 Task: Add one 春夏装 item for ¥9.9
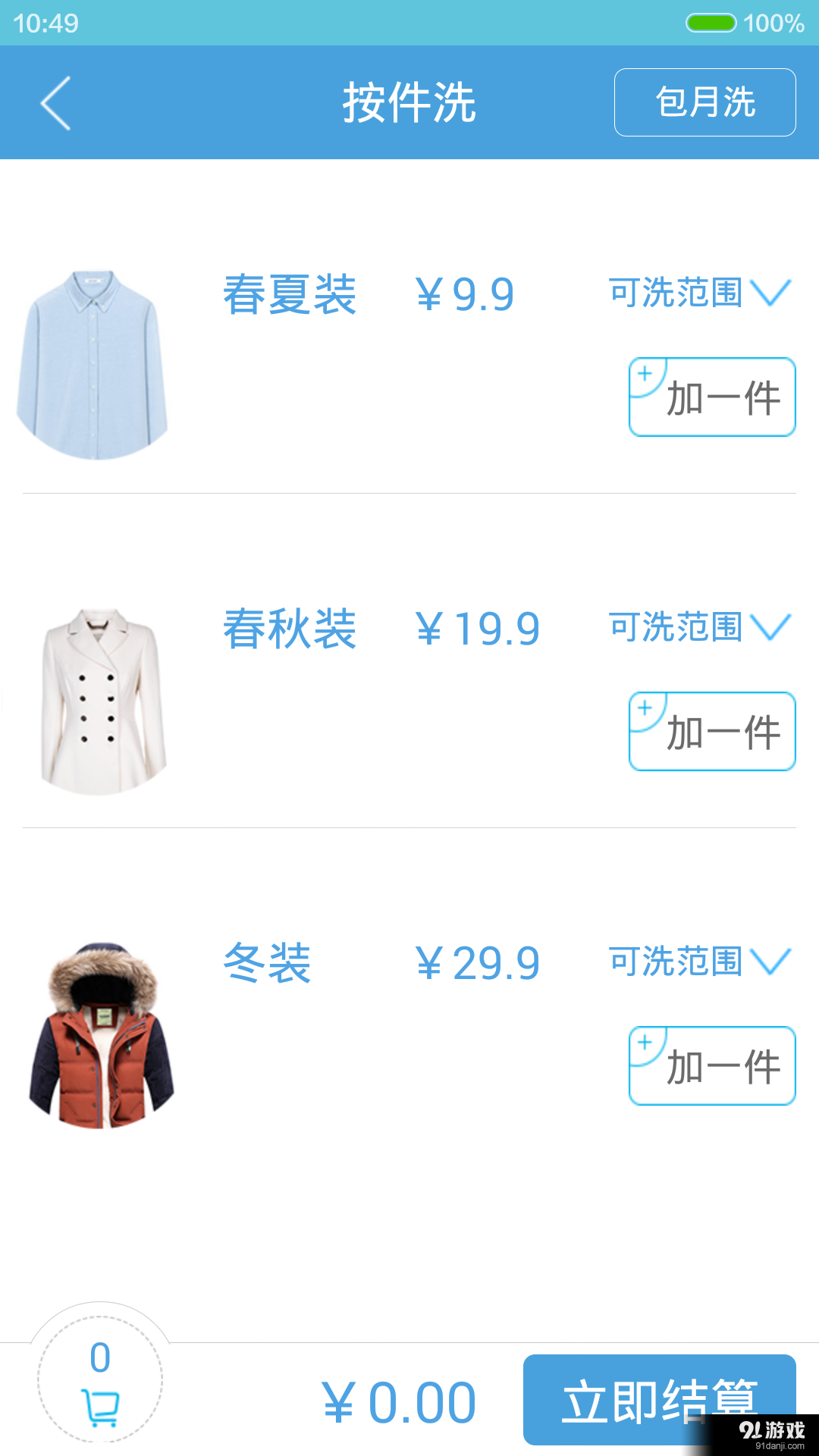(711, 397)
